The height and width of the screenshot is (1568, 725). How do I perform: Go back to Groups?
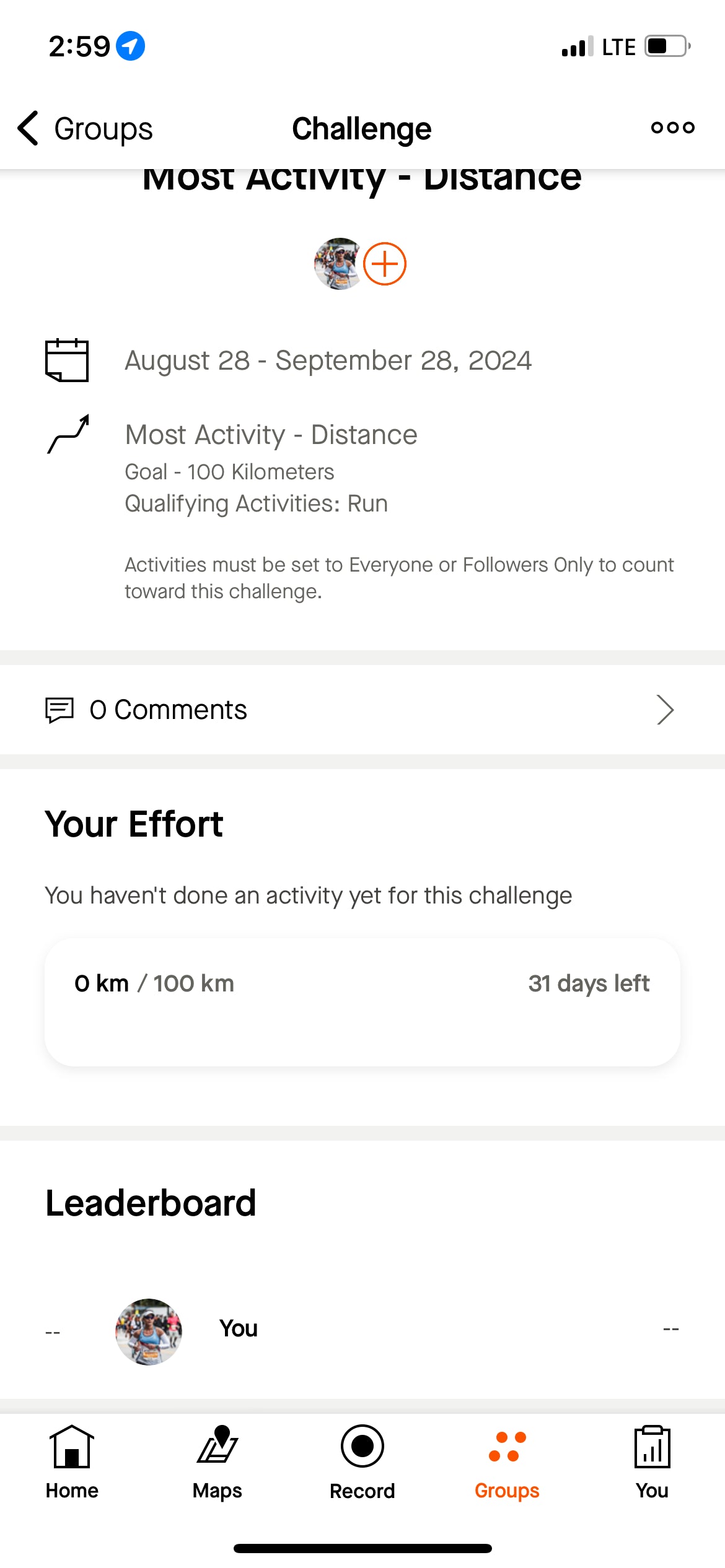point(85,129)
